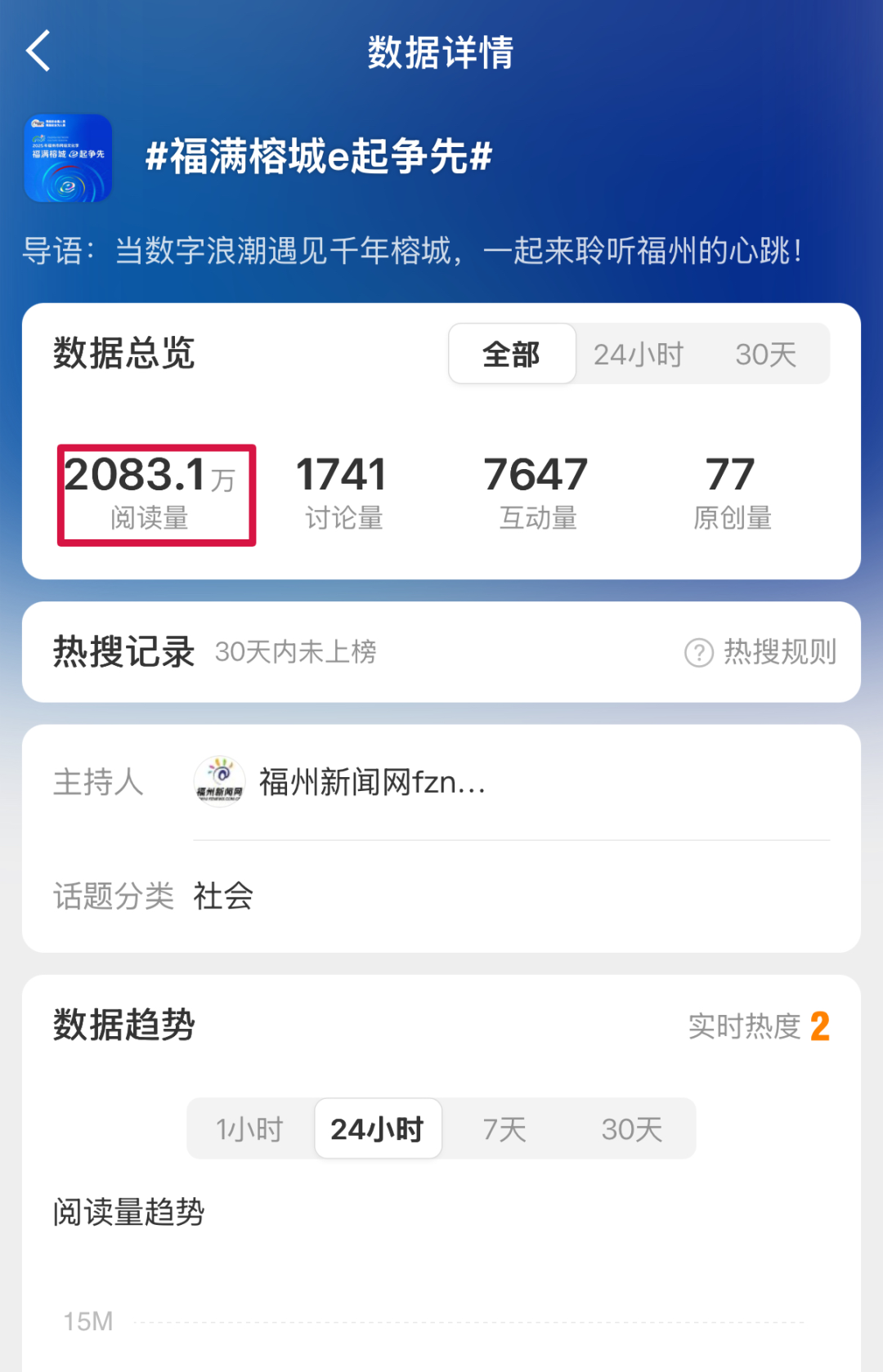Switch data overview to 30天 view

[x=764, y=353]
